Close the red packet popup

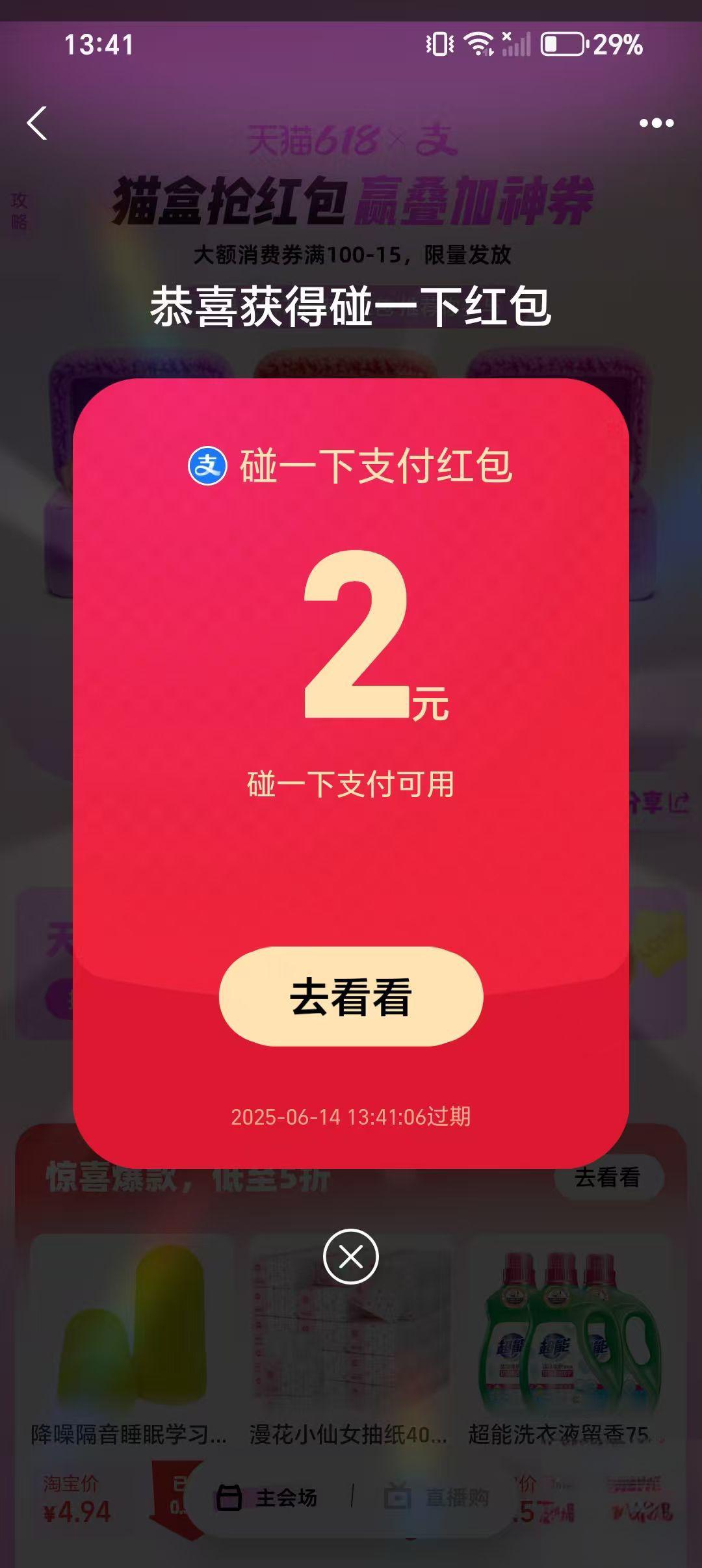click(351, 1257)
